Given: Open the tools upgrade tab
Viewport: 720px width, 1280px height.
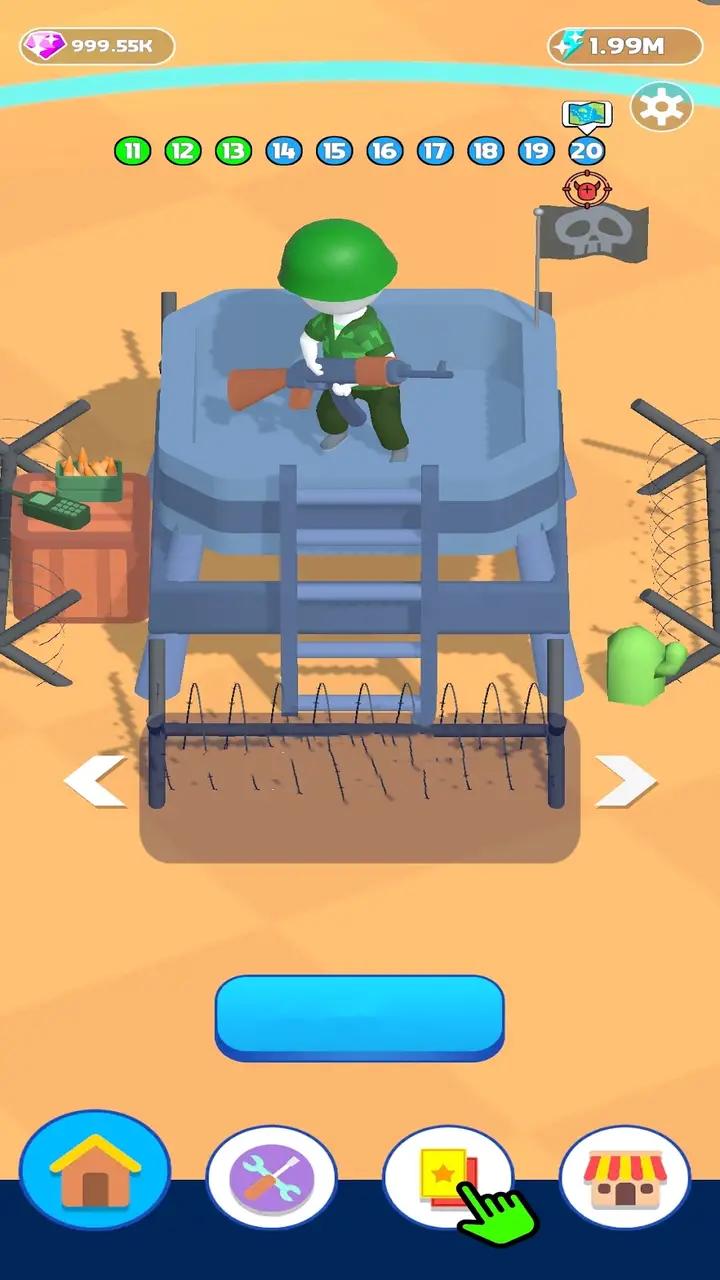Looking at the screenshot, I should point(271,1177).
